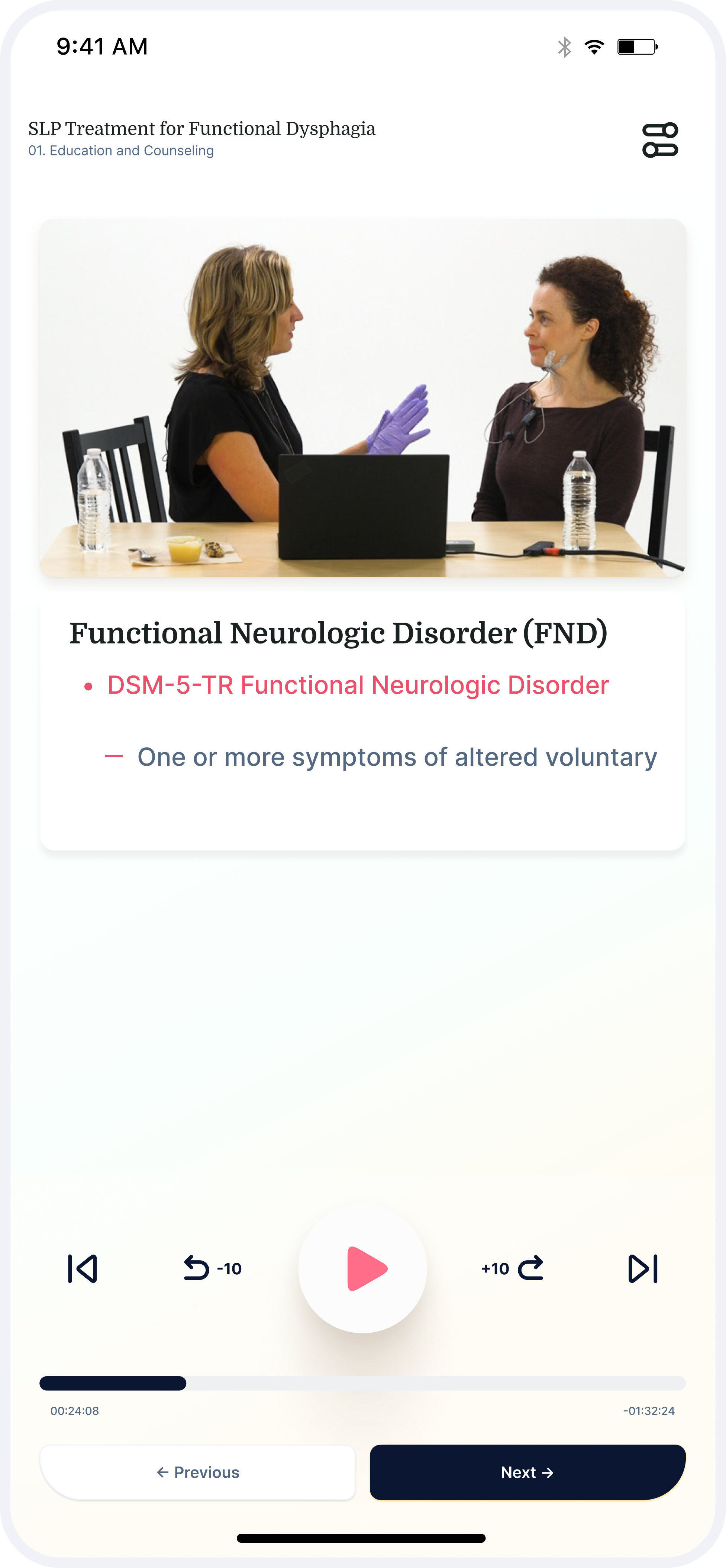The width and height of the screenshot is (726, 1568).
Task: Jump to the next track
Action: (x=643, y=1268)
